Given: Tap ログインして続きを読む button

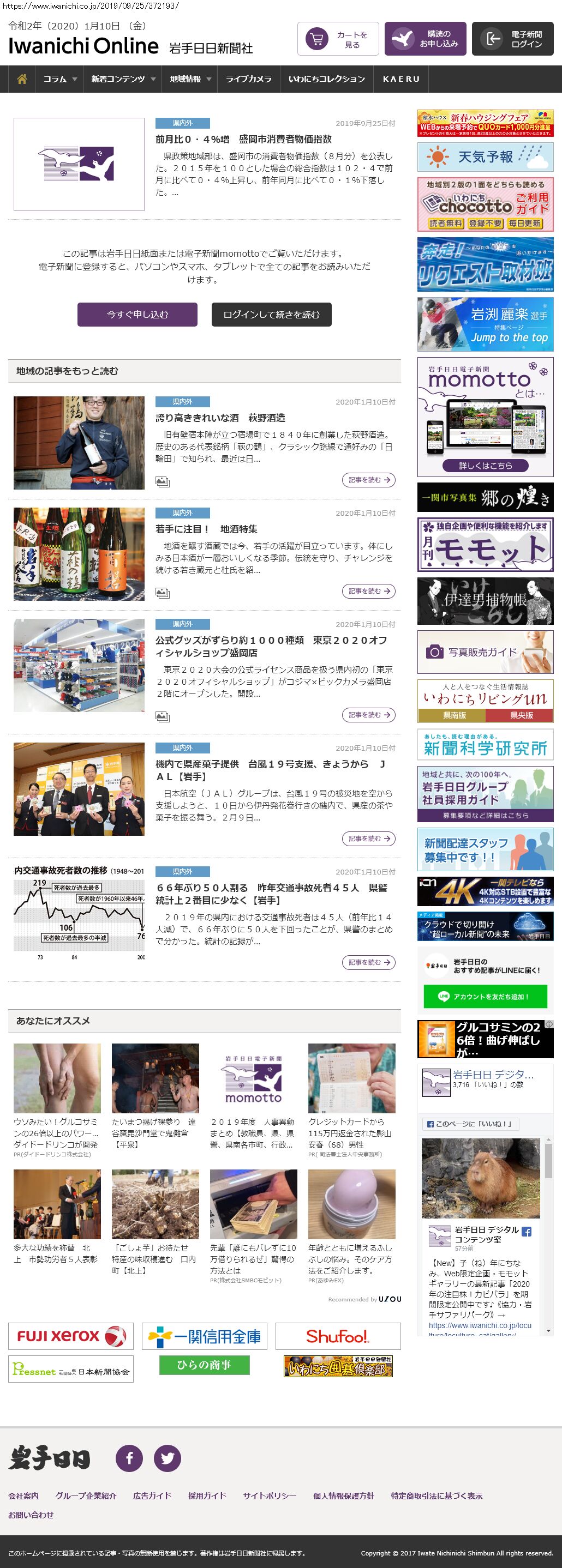Looking at the screenshot, I should click(x=271, y=315).
